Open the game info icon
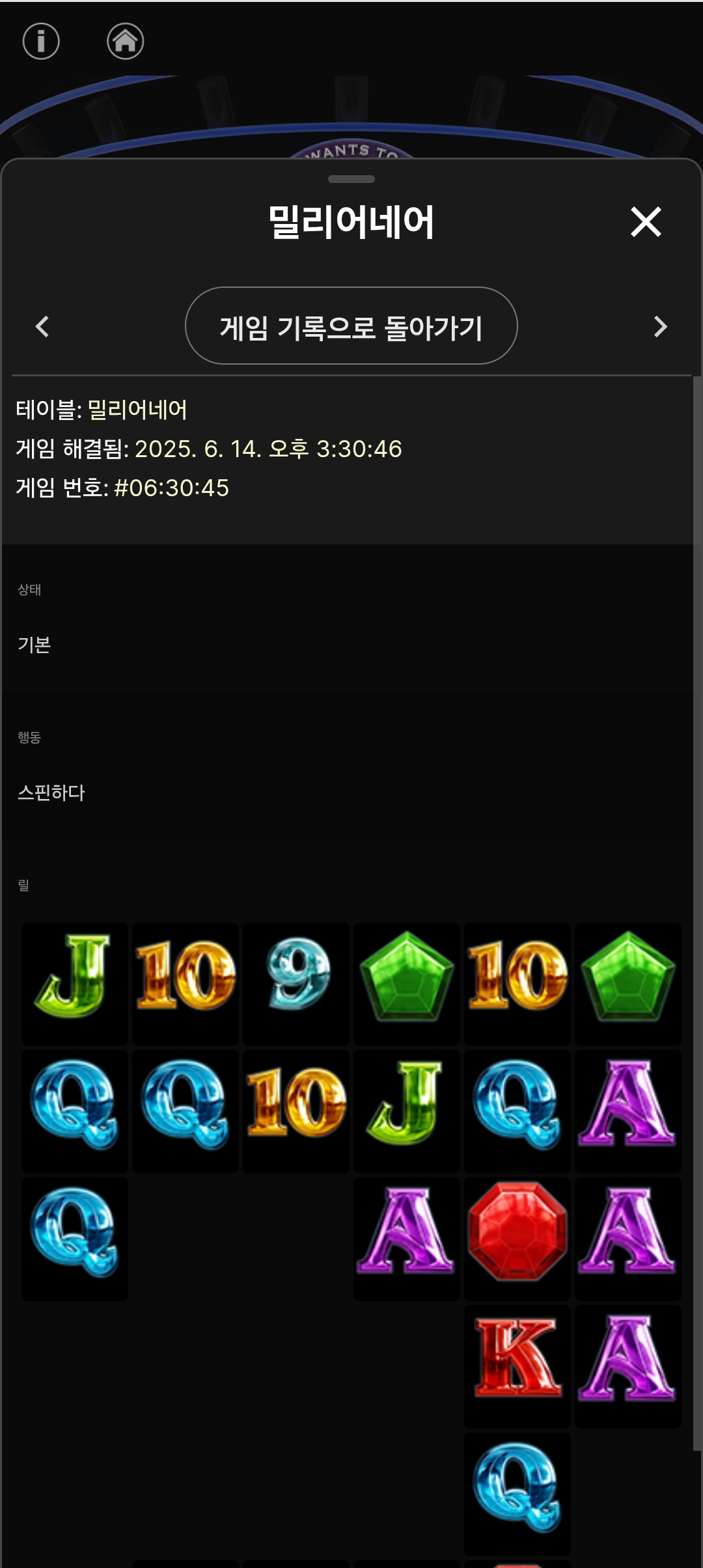703x1568 pixels. pos(41,42)
